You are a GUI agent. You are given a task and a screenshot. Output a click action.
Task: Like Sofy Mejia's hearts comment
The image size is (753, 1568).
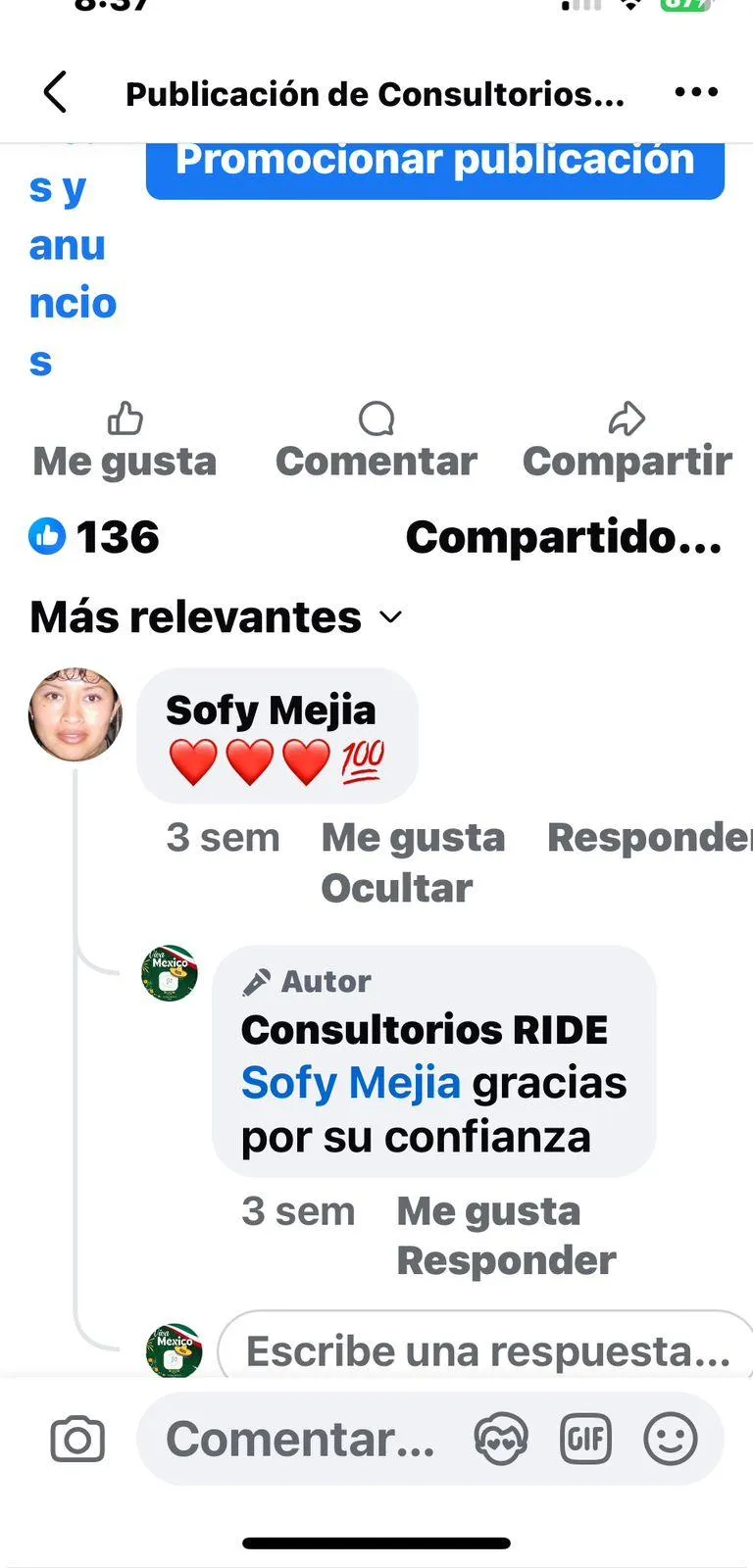pyautogui.click(x=413, y=838)
